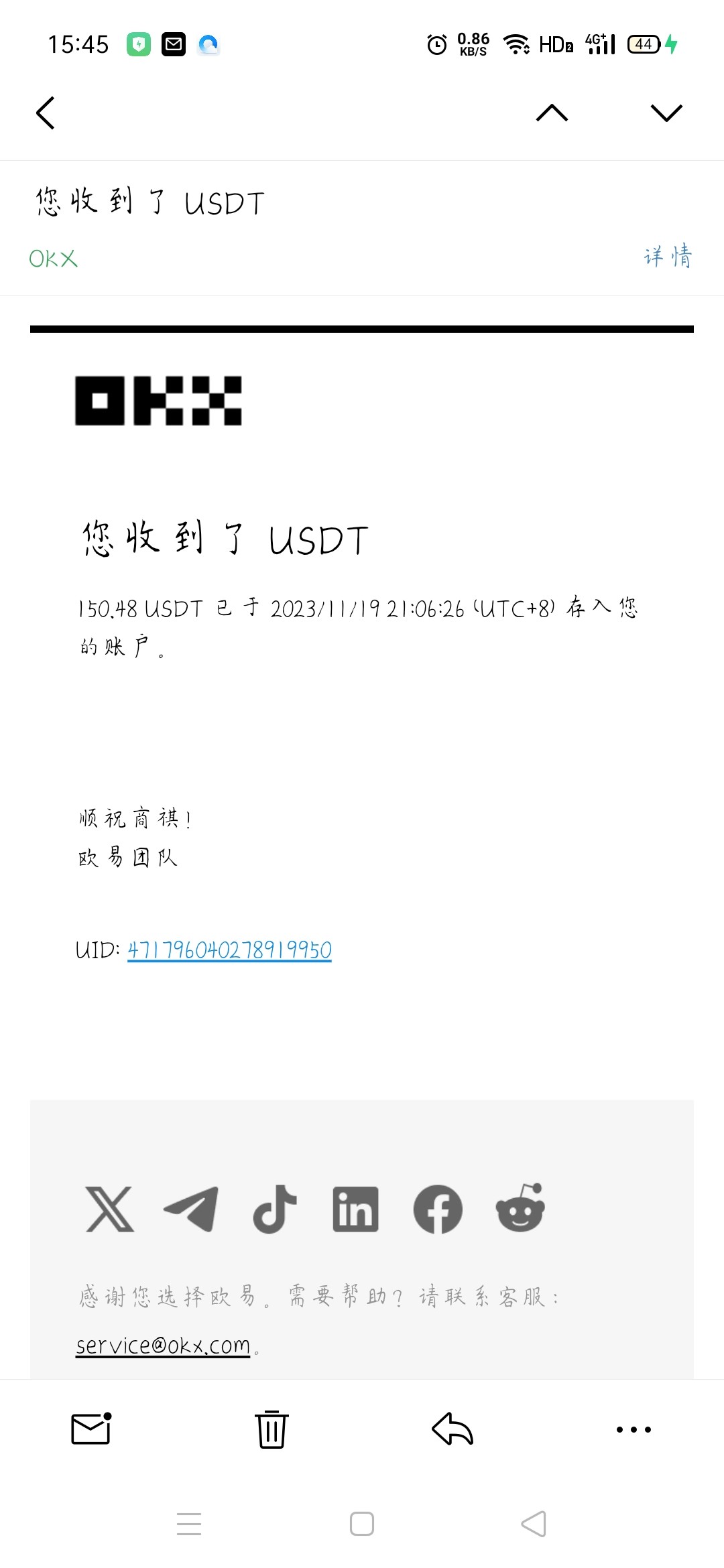Mark this email as unread
724x1568 pixels.
point(91,1429)
